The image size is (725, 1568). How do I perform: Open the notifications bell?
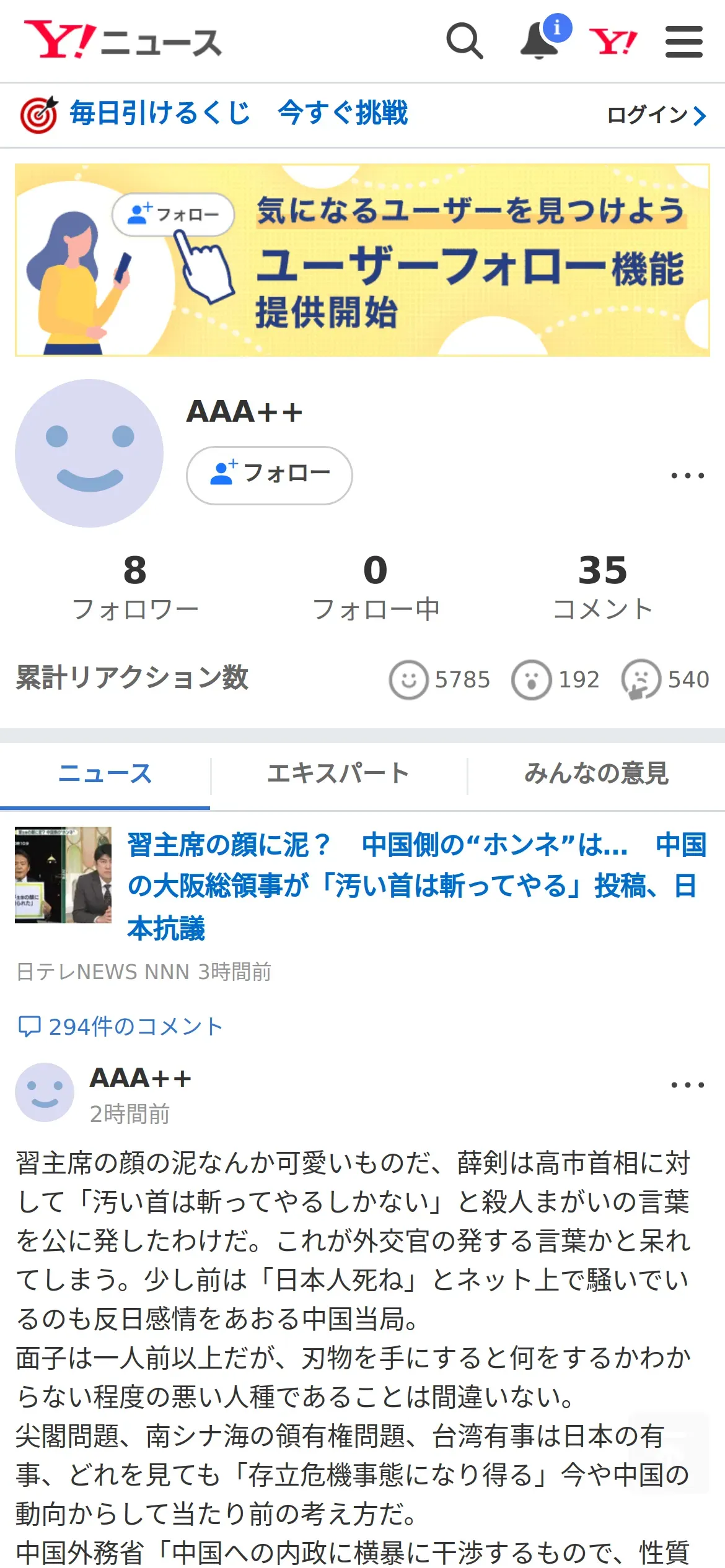coord(539,41)
